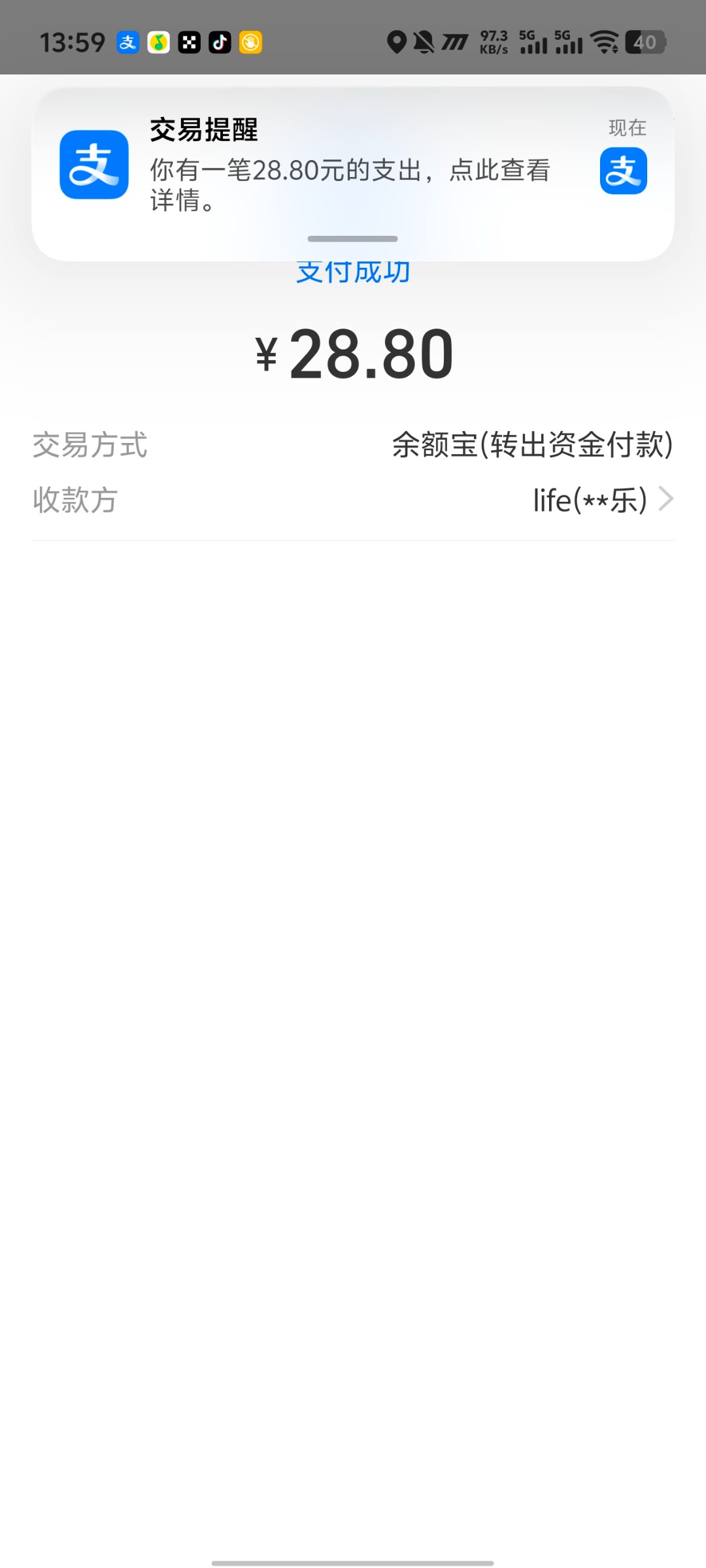
Task: Tap the payee life(**乐) entry
Action: [588, 500]
